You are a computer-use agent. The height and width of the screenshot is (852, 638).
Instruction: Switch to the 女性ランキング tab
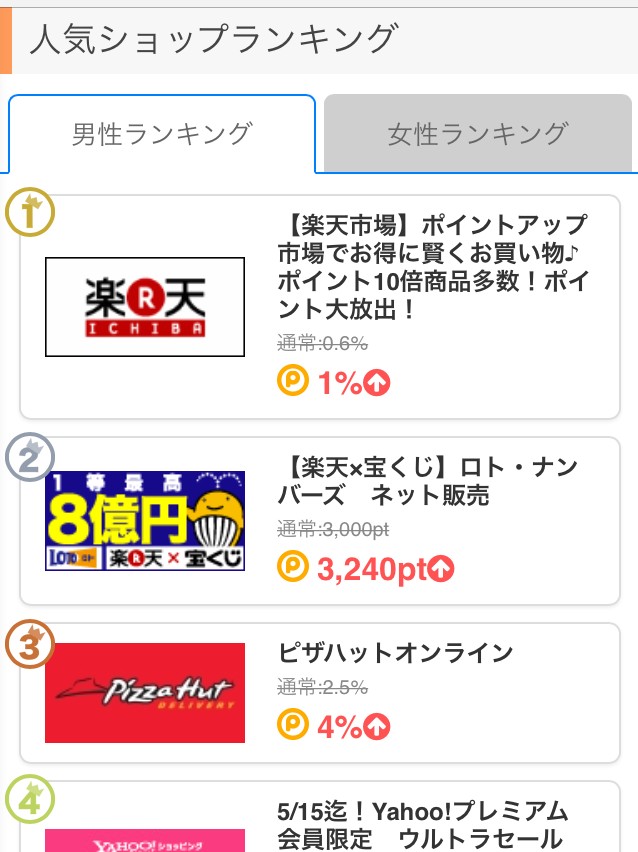pos(477,134)
